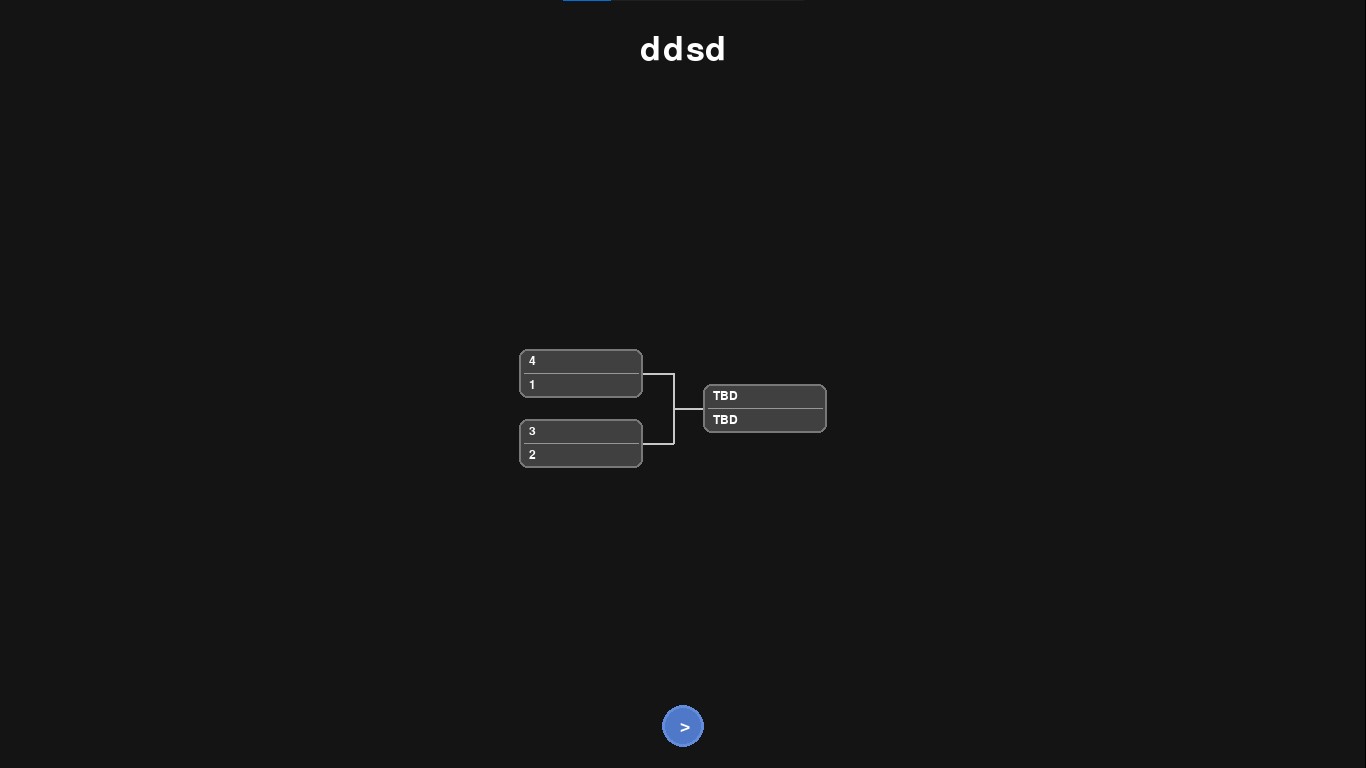Open the match between 3 and 2
This screenshot has width=1366, height=768.
pyautogui.click(x=581, y=443)
